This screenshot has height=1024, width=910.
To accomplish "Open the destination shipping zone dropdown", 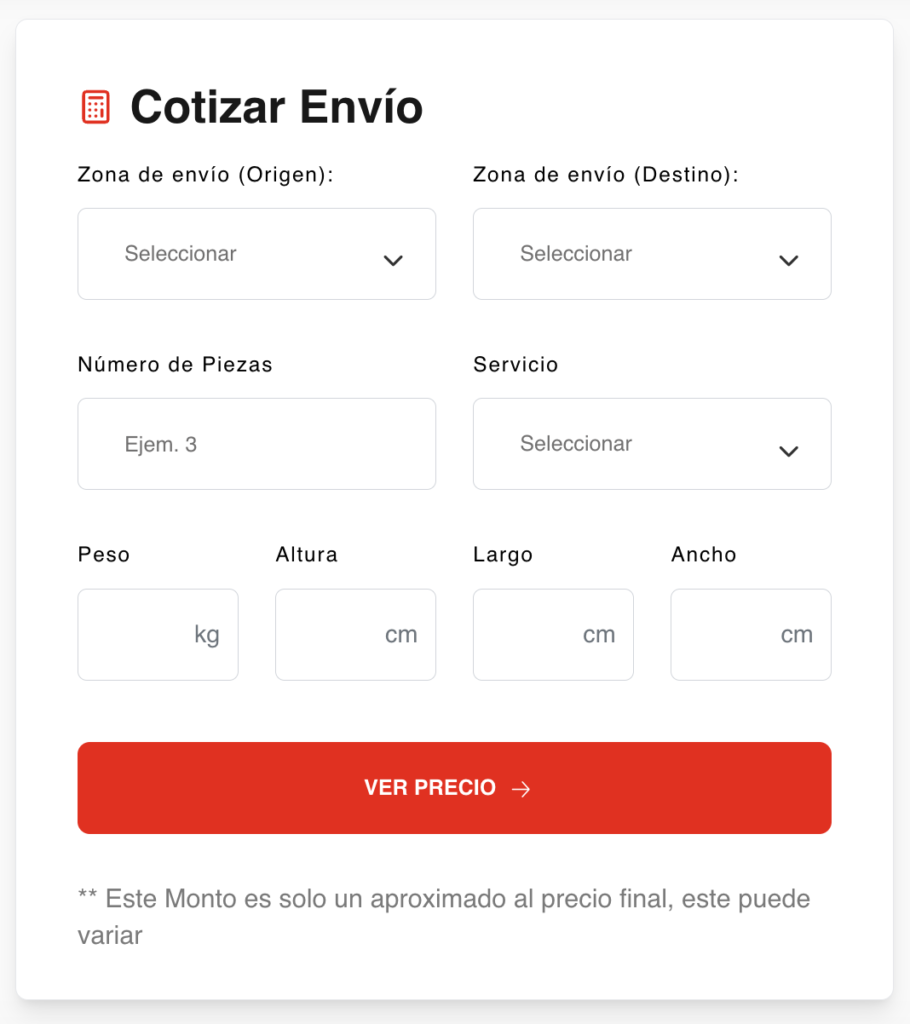I will [651, 254].
